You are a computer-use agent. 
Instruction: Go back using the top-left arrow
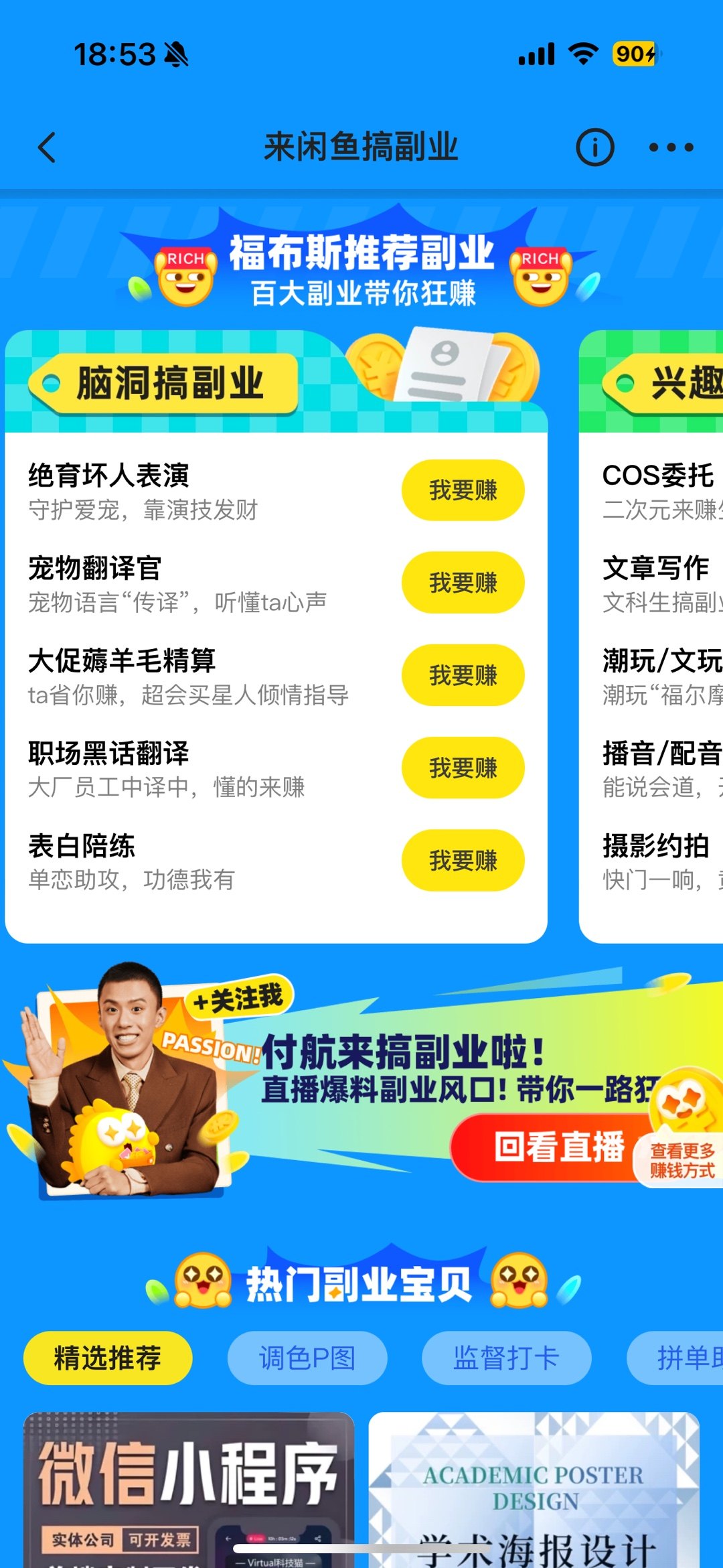pos(47,147)
